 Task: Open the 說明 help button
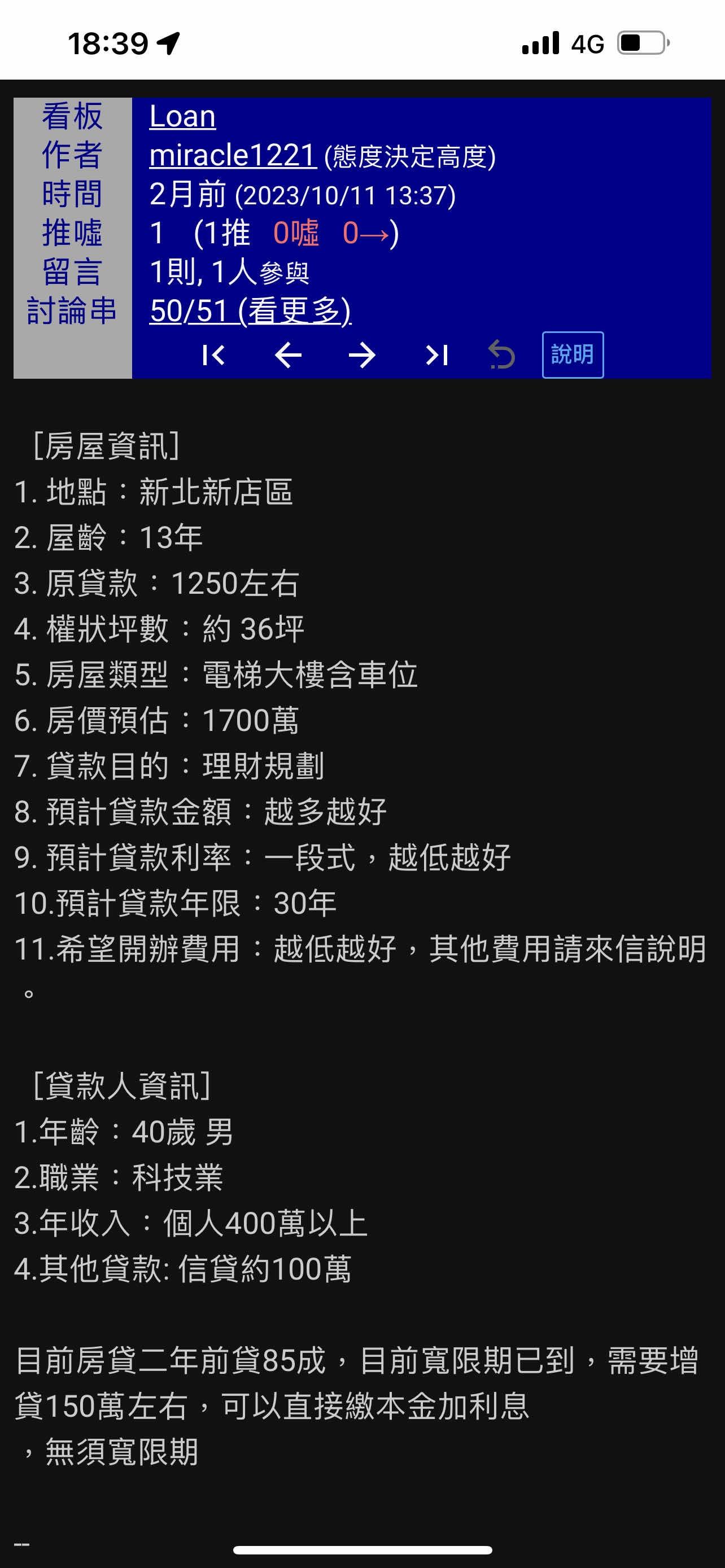573,355
